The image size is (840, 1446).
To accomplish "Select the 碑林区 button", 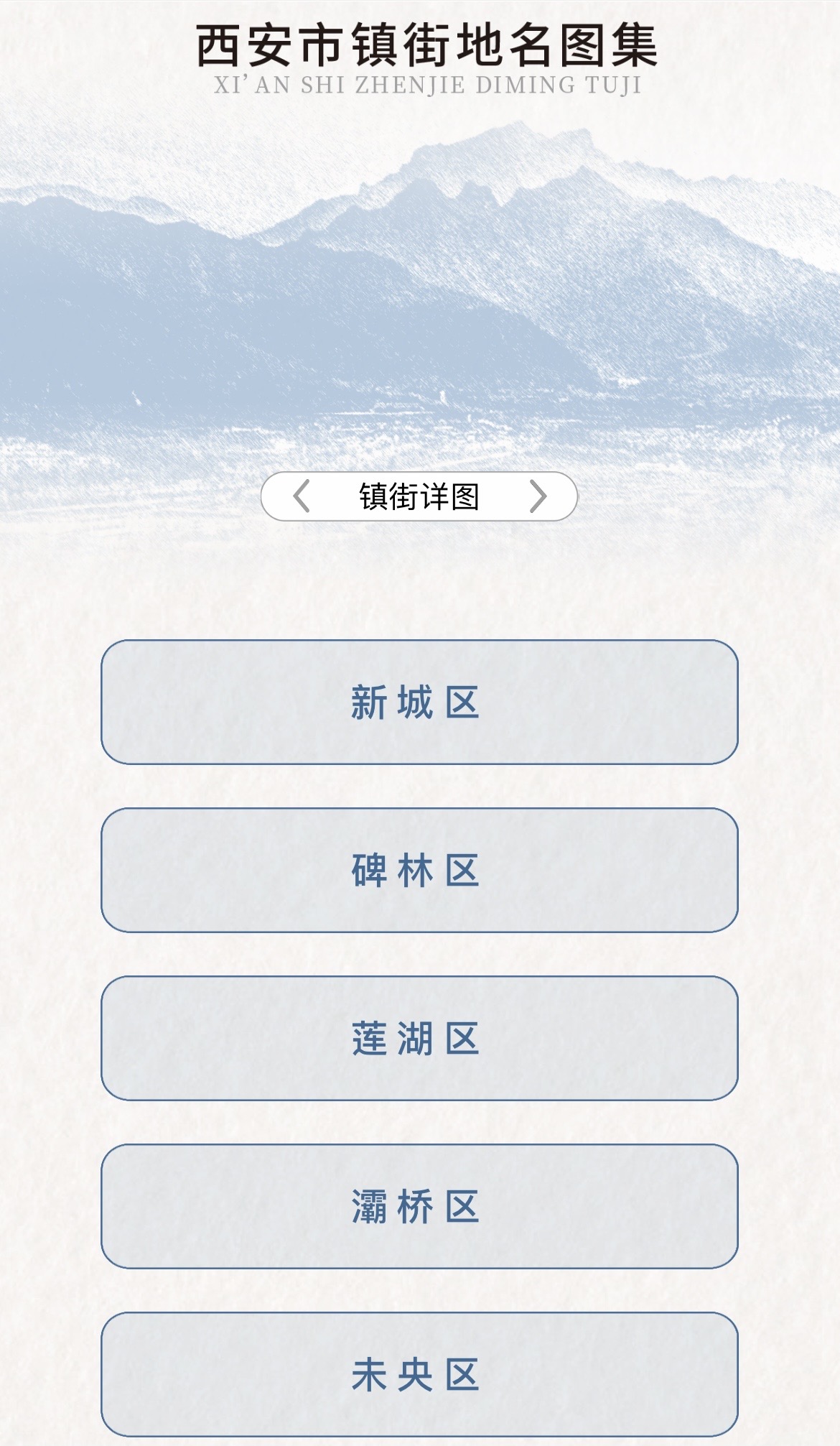I will (x=419, y=870).
